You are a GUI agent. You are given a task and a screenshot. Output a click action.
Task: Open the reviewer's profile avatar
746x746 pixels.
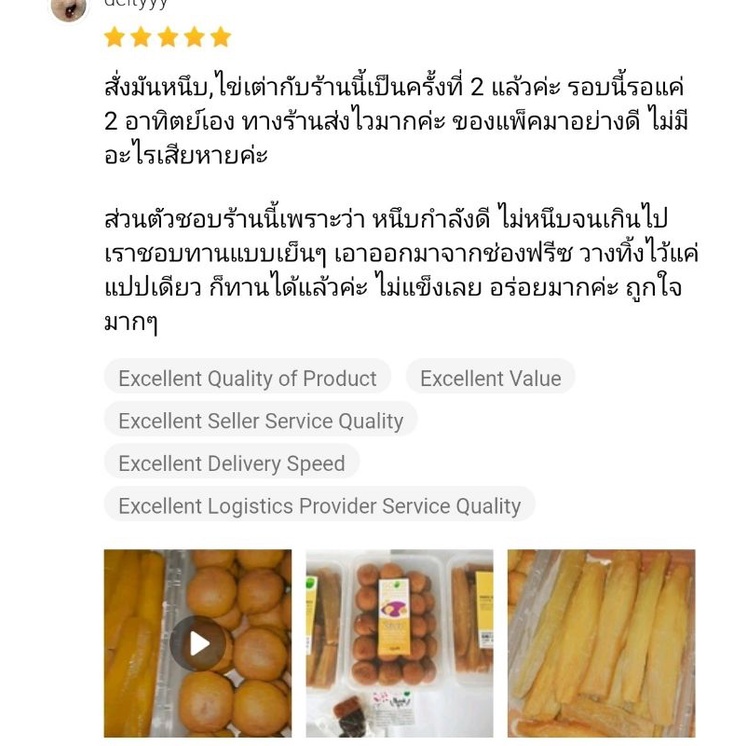click(68, 8)
